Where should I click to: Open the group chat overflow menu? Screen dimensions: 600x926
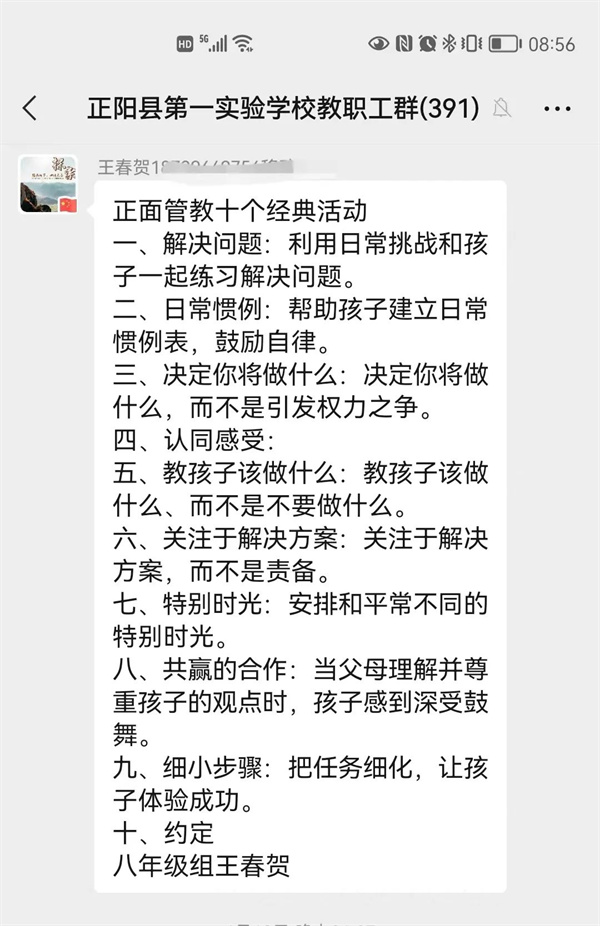(557, 108)
